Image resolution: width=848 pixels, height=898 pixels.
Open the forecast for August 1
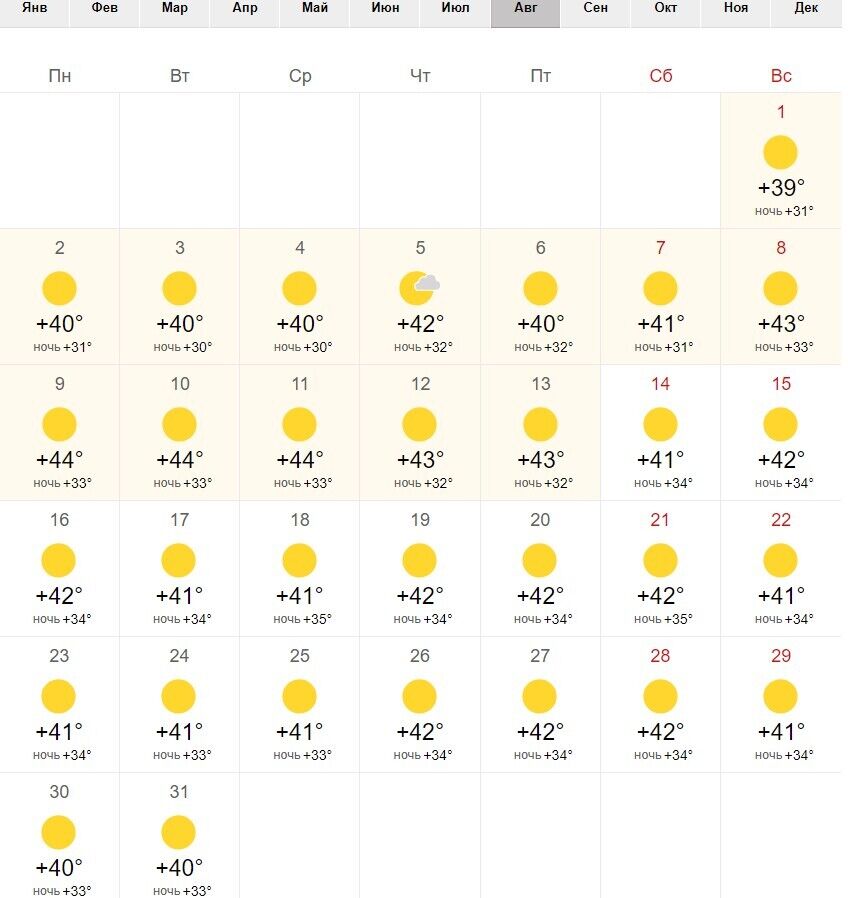tap(781, 160)
